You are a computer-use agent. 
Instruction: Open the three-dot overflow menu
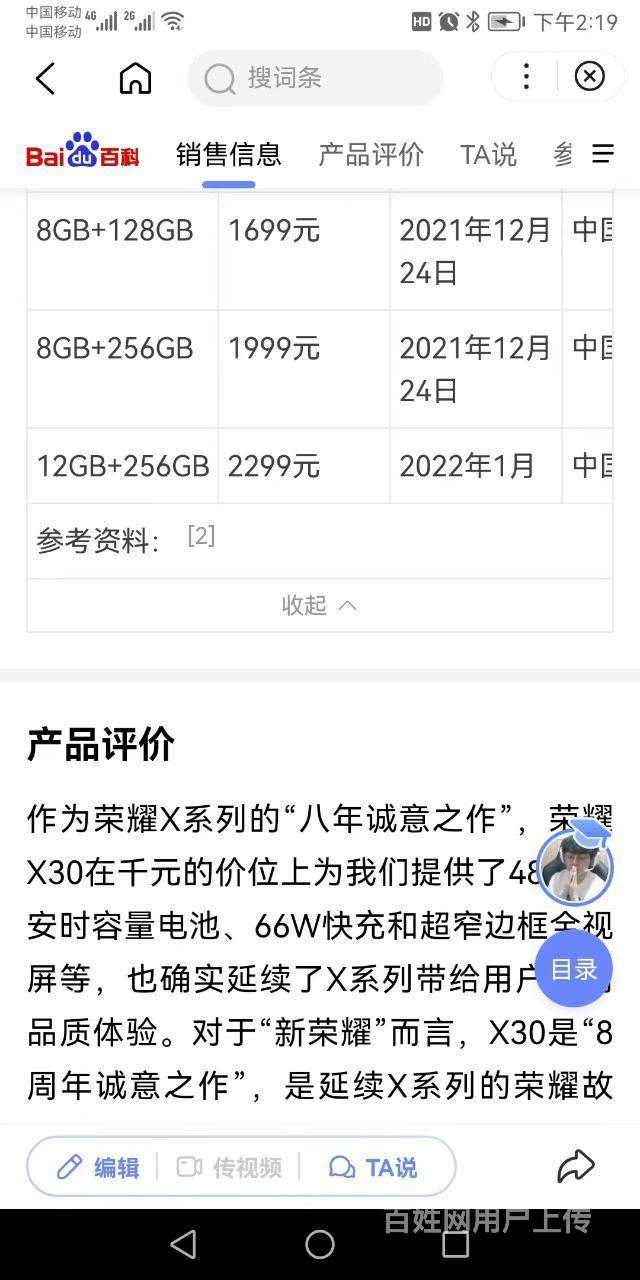pyautogui.click(x=527, y=77)
